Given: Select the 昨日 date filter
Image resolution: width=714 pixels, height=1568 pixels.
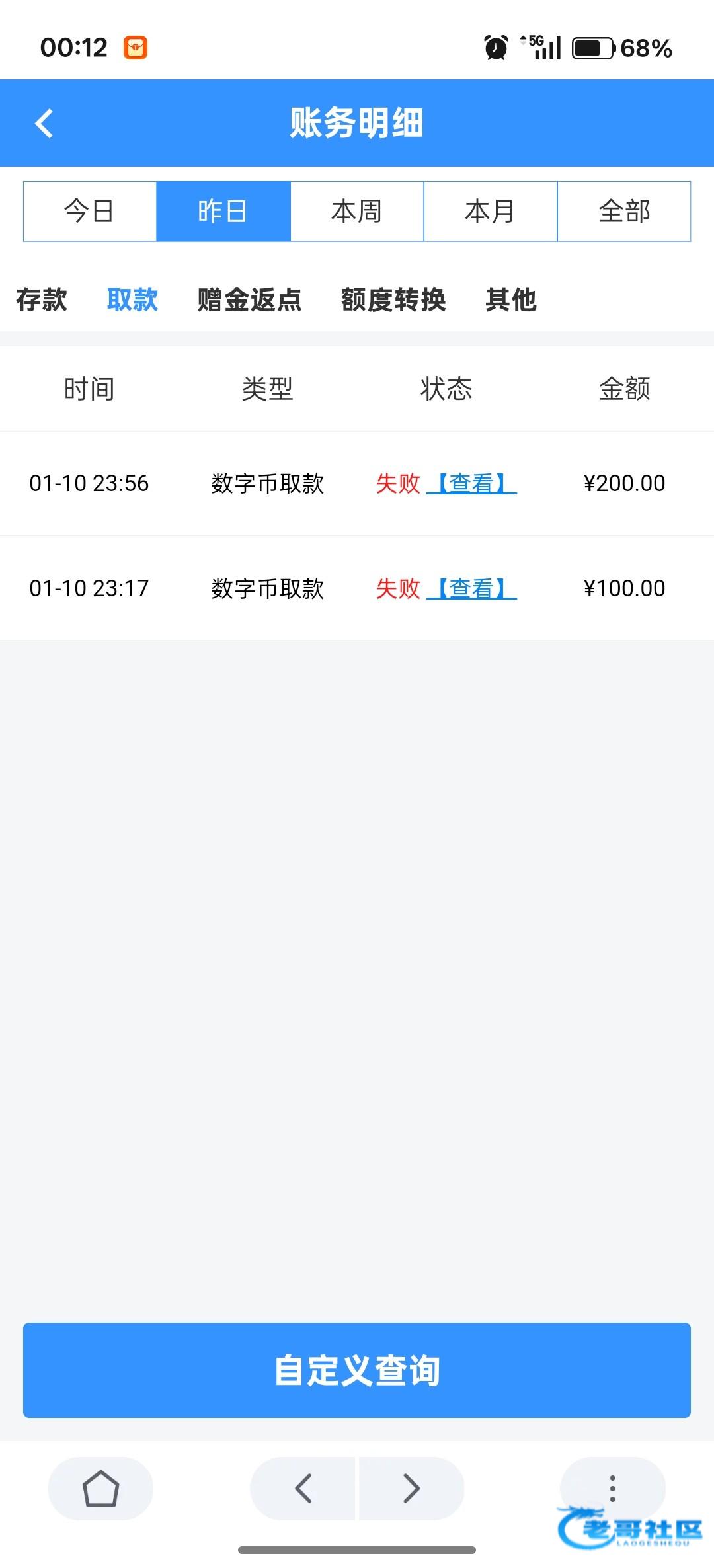Looking at the screenshot, I should (223, 212).
